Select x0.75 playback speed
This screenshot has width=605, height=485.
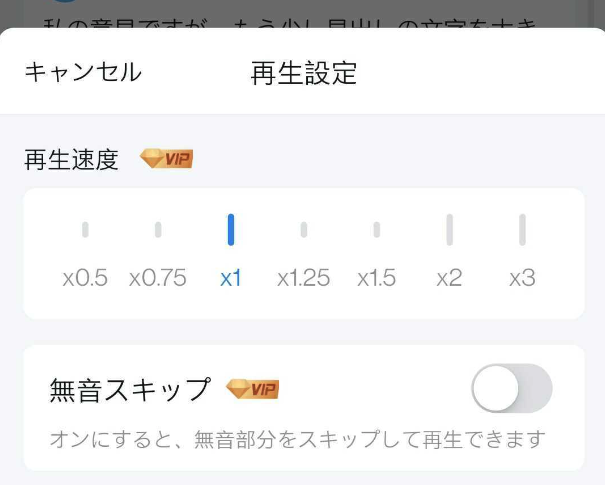[x=158, y=252]
